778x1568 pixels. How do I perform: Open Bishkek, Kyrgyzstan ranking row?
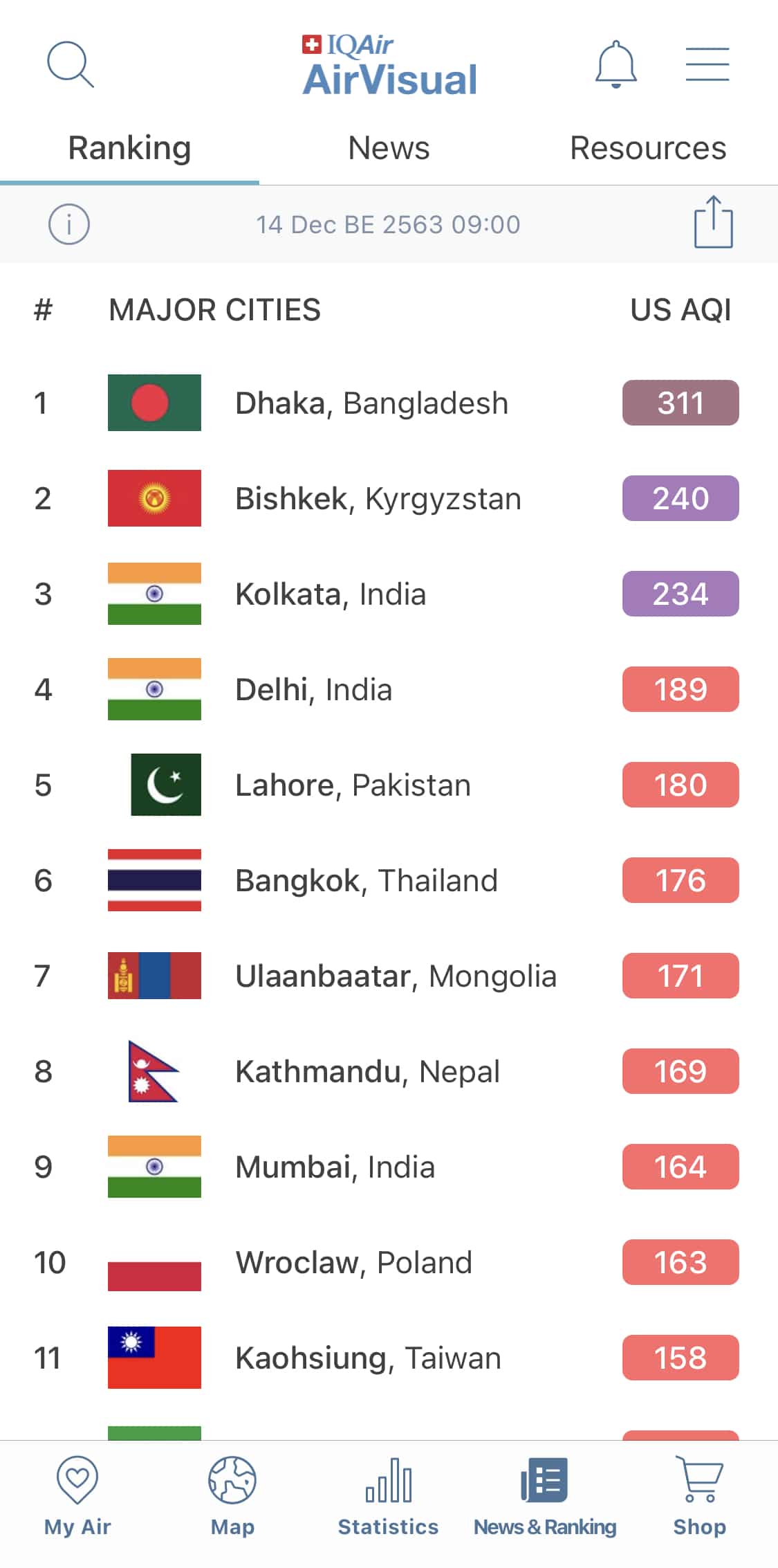pyautogui.click(x=389, y=498)
